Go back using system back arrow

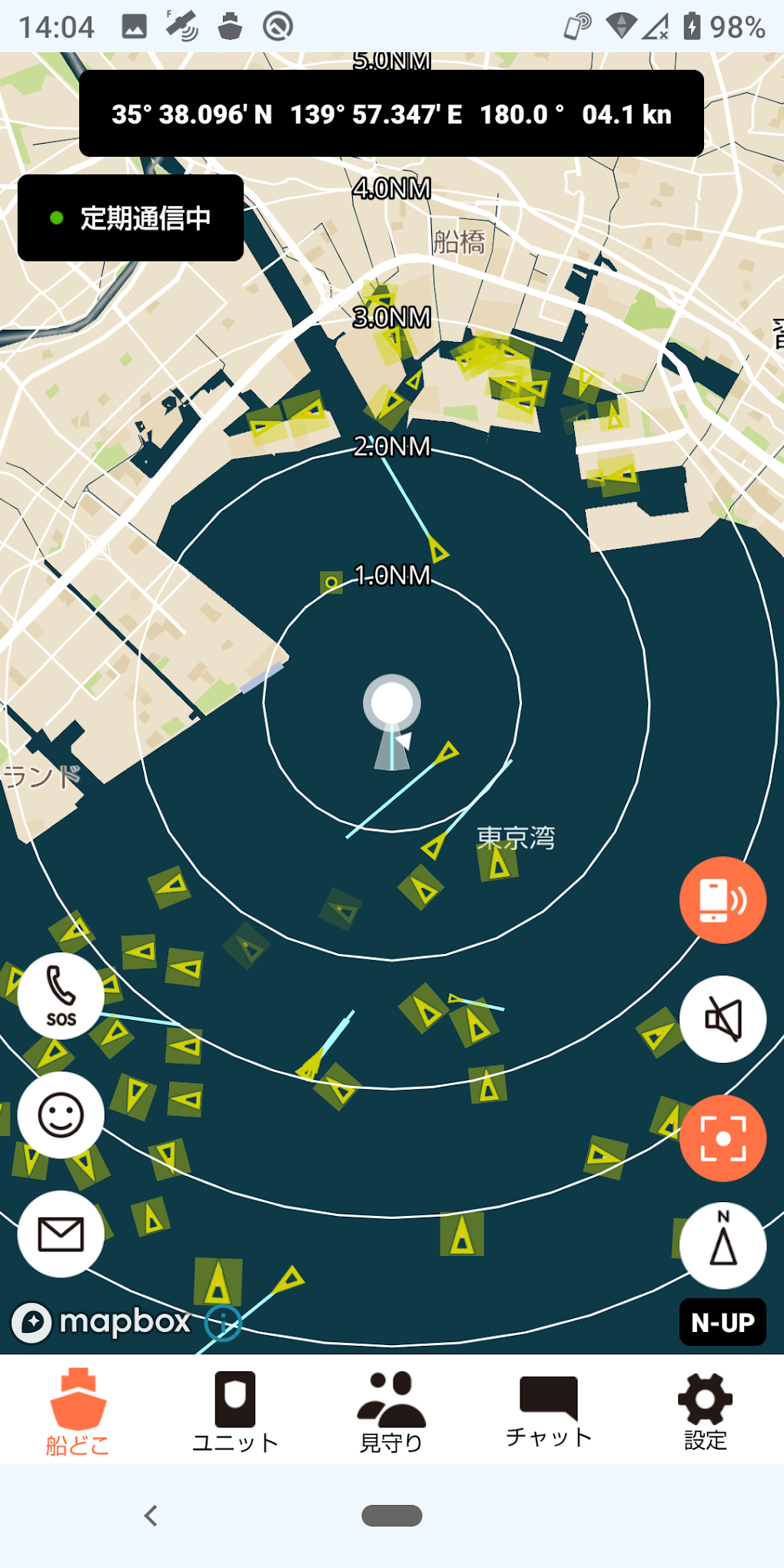coord(151,1516)
